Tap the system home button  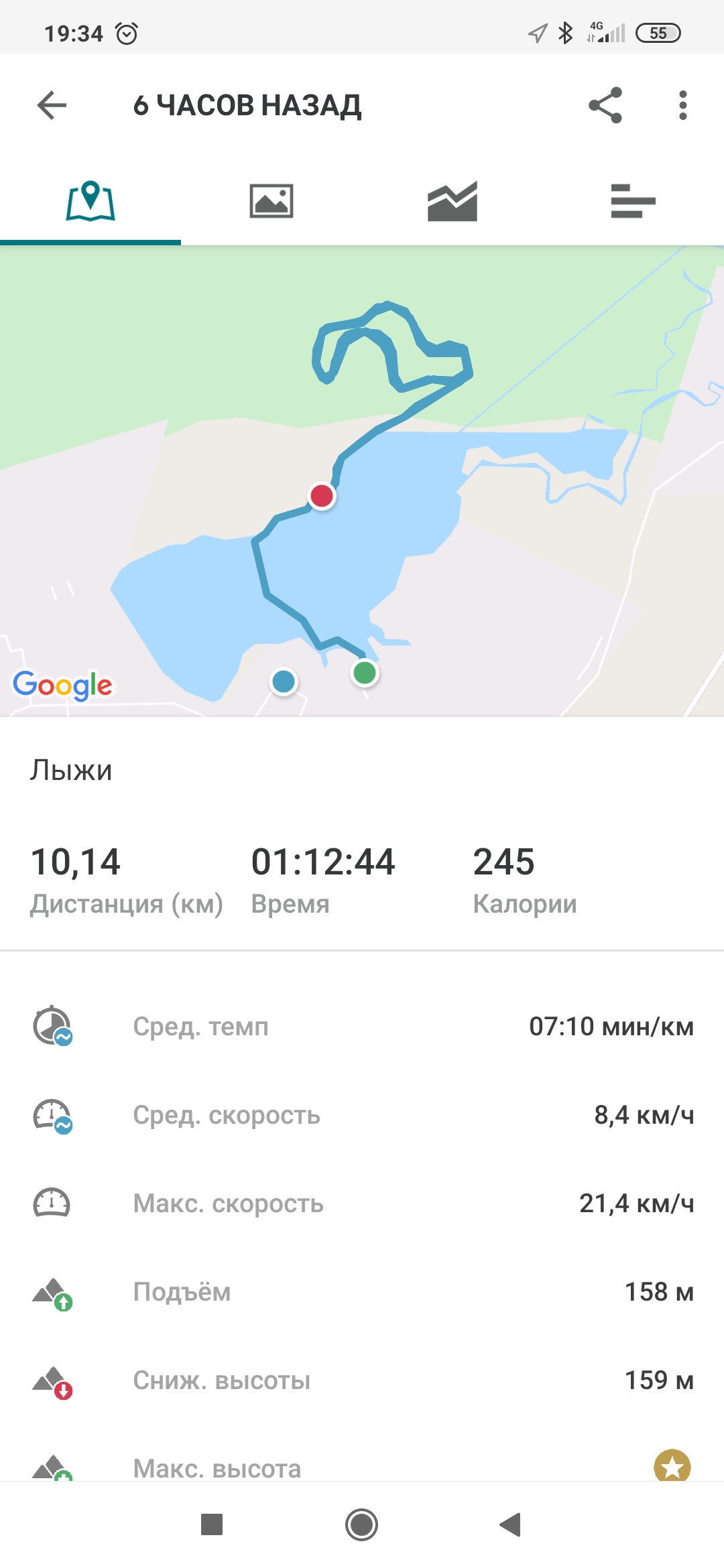pos(362,1525)
